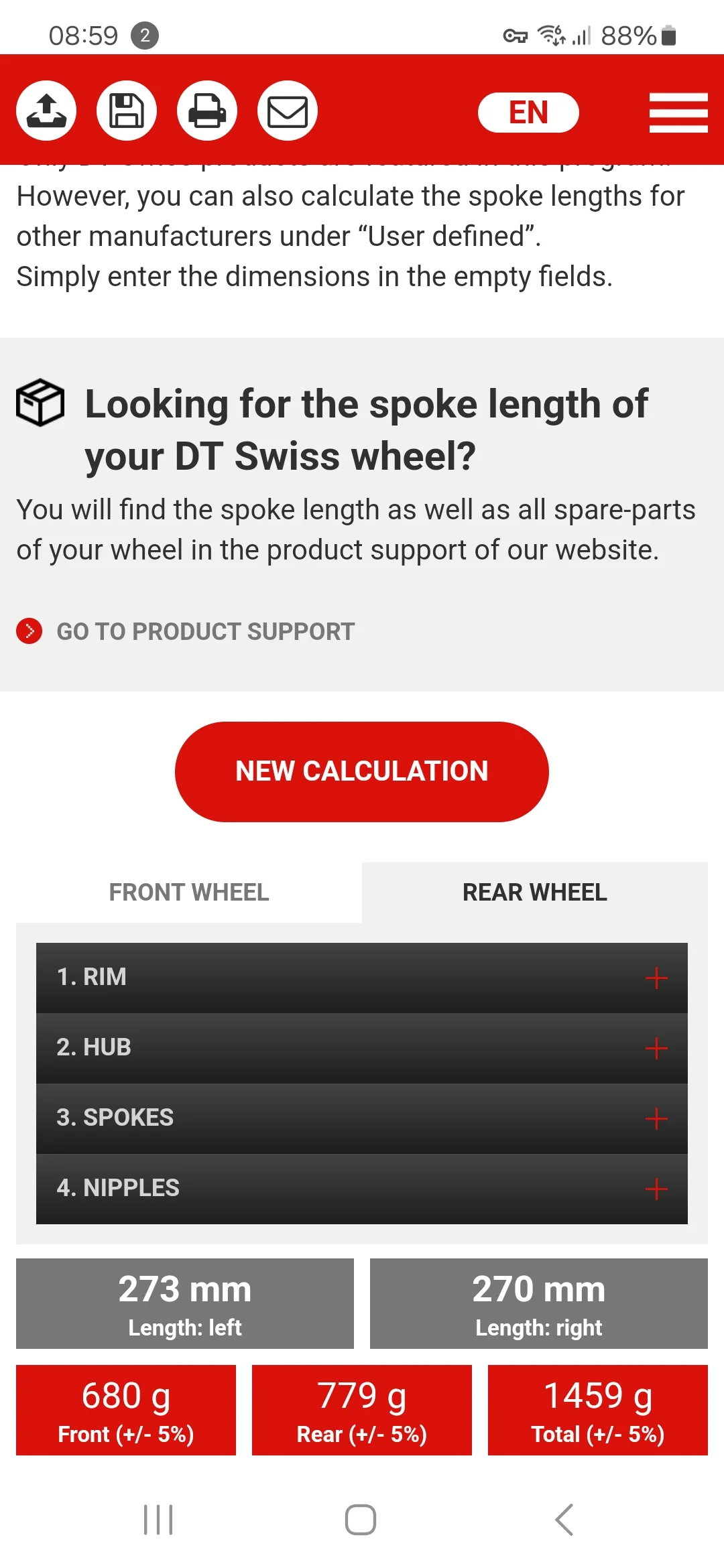Open recent apps from navigation bar
Screen dimensions: 724x1568
(x=159, y=1520)
